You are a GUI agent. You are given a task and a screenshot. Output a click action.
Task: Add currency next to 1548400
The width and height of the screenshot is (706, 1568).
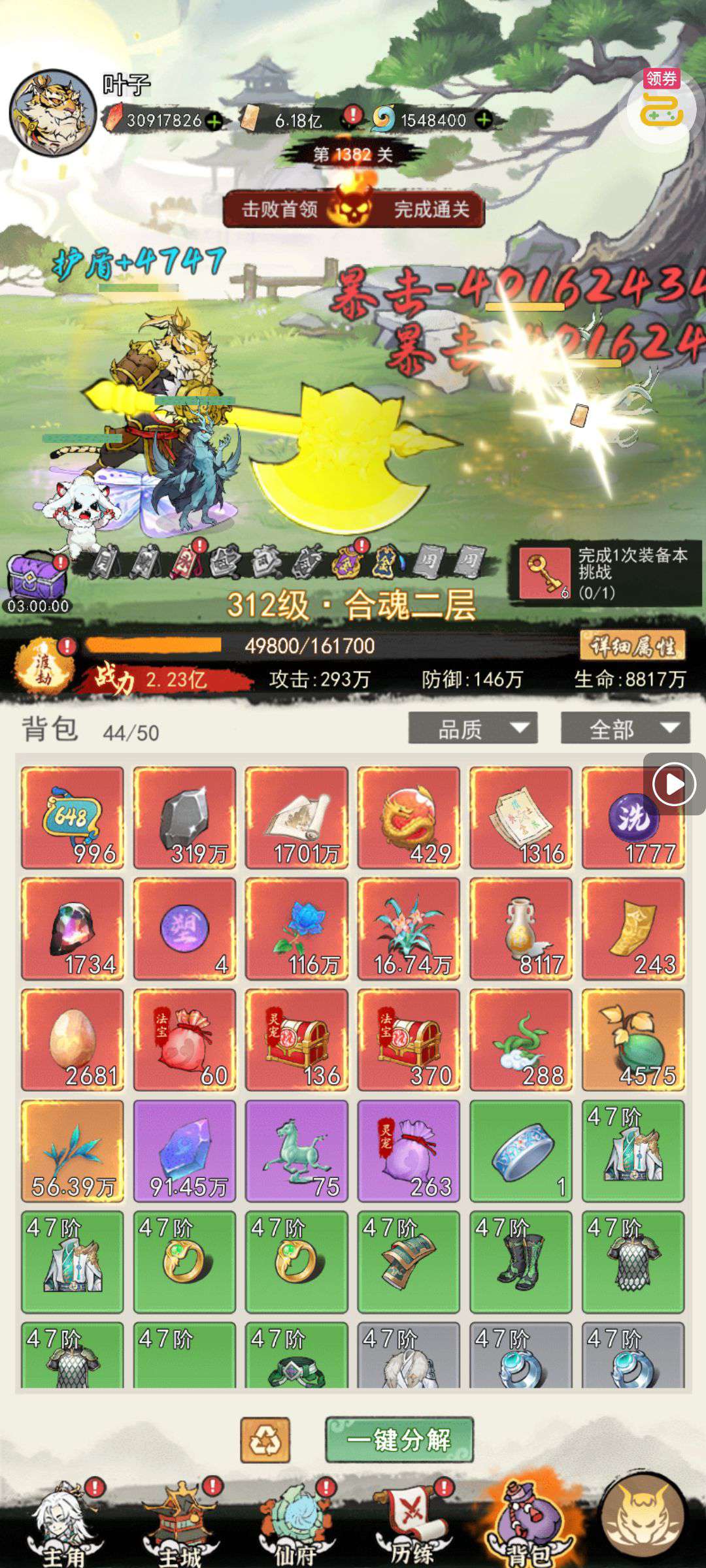point(484,120)
